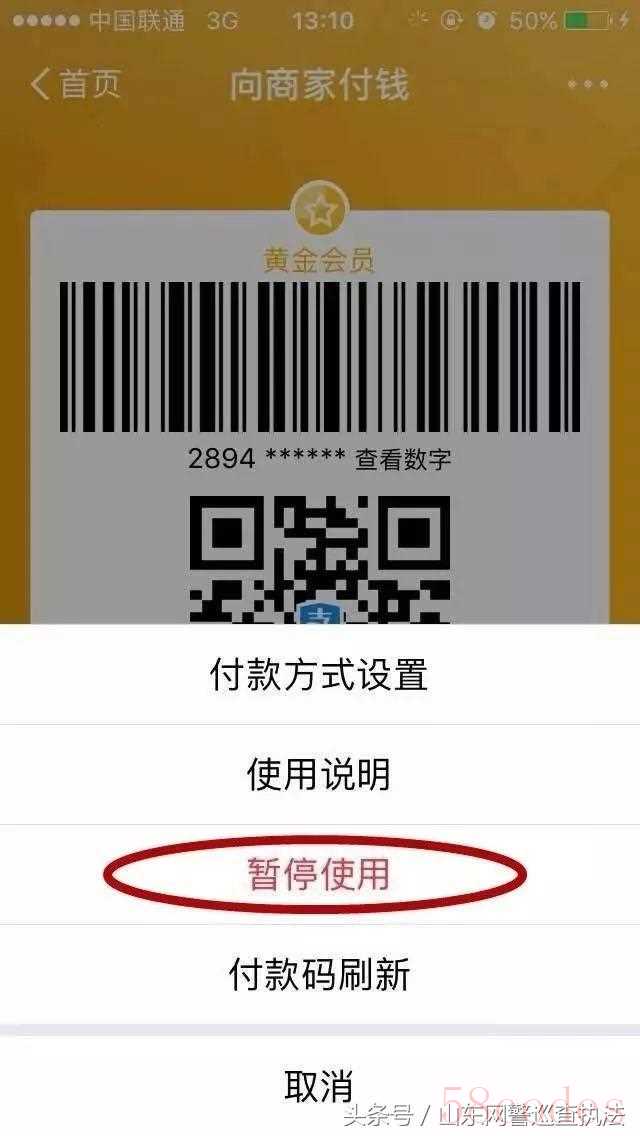Open 付款方式设置 option
Image resolution: width=640 pixels, height=1136 pixels.
(319, 675)
